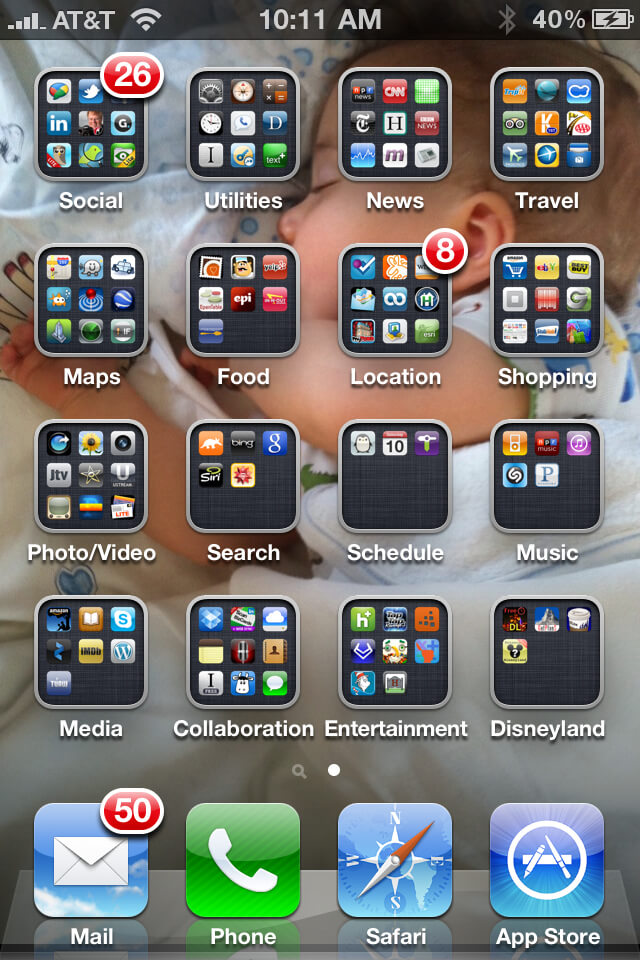The height and width of the screenshot is (960, 640).
Task: Open the Collaboration folder
Action: (x=243, y=652)
